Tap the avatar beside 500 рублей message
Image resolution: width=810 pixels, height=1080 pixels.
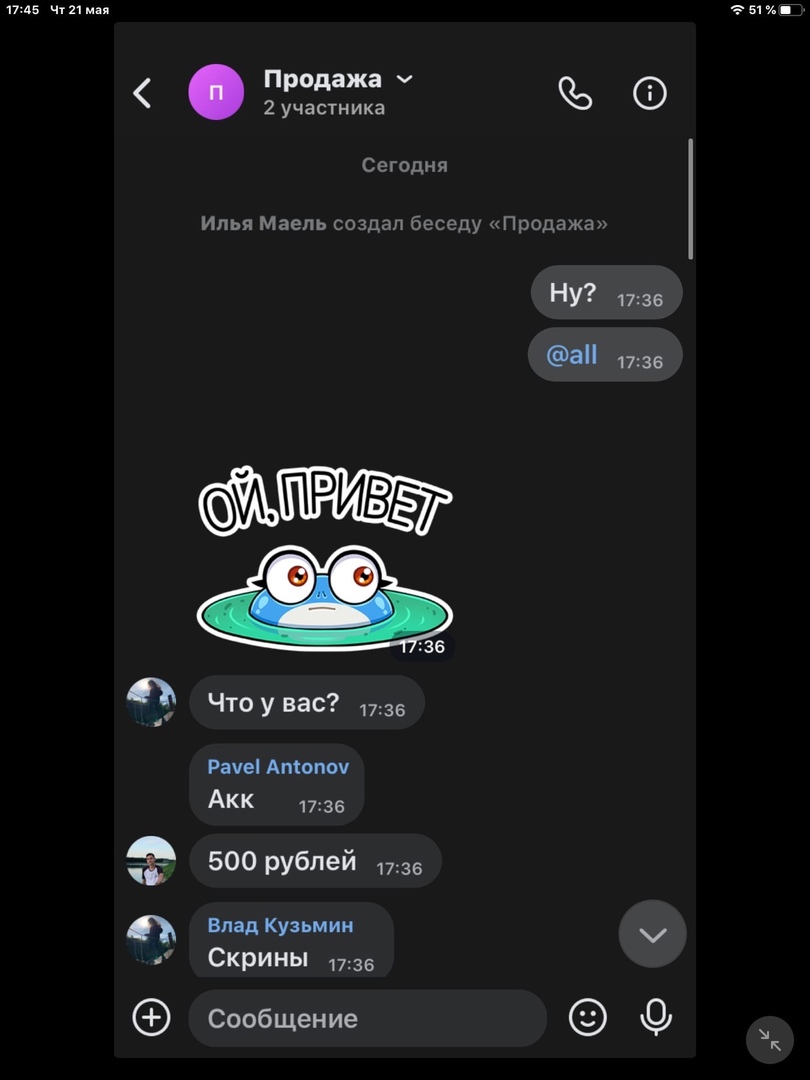[x=151, y=861]
